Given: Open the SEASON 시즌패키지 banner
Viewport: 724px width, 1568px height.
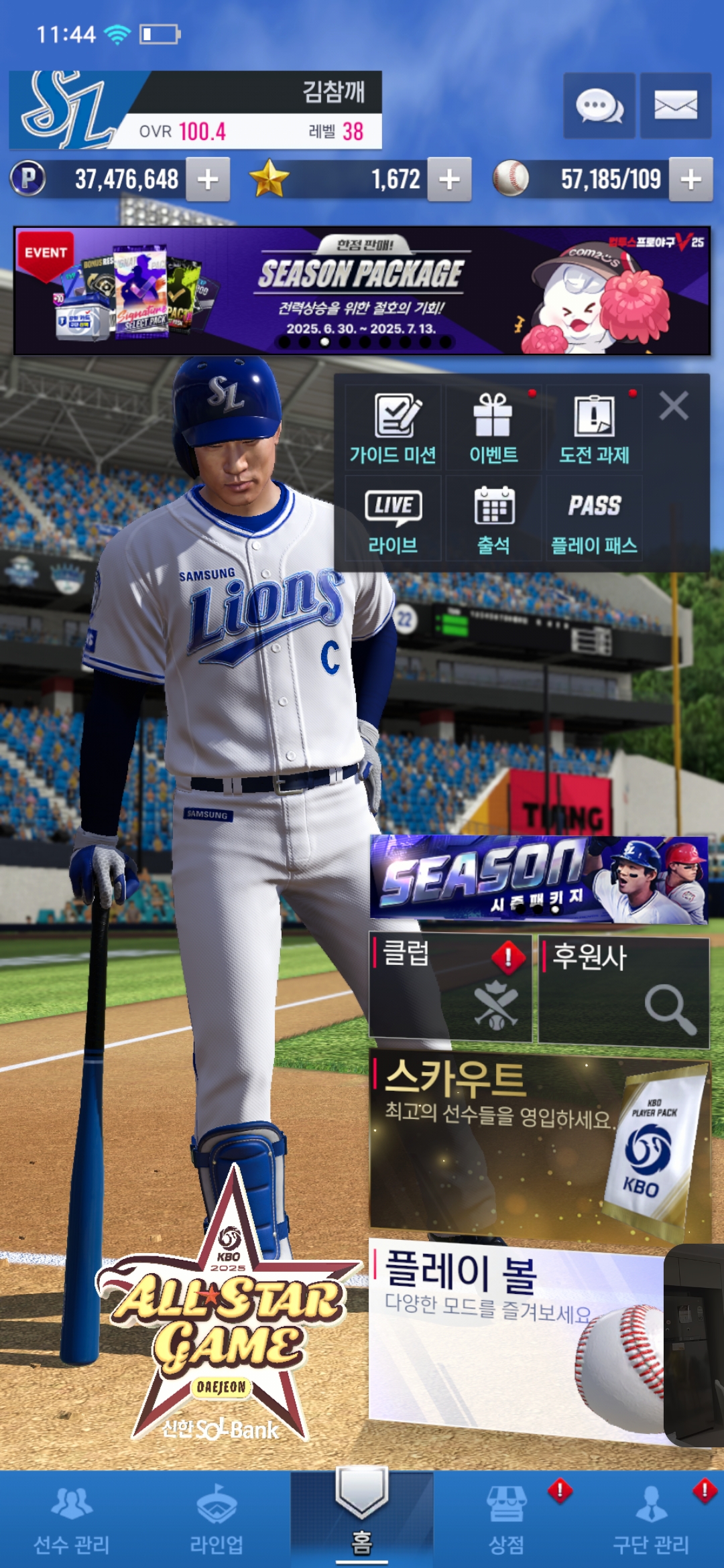Looking at the screenshot, I should 539,880.
